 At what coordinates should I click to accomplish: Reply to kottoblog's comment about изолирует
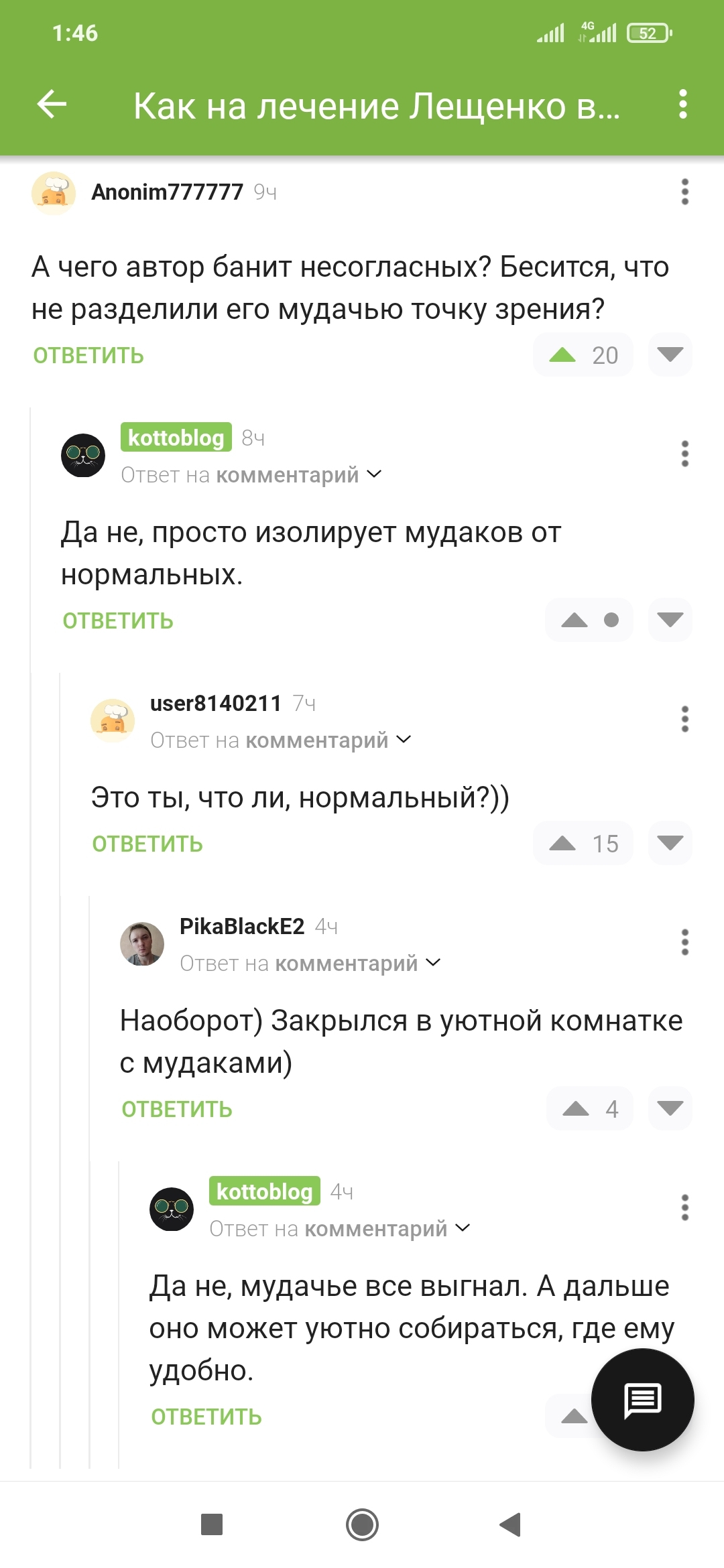118,620
